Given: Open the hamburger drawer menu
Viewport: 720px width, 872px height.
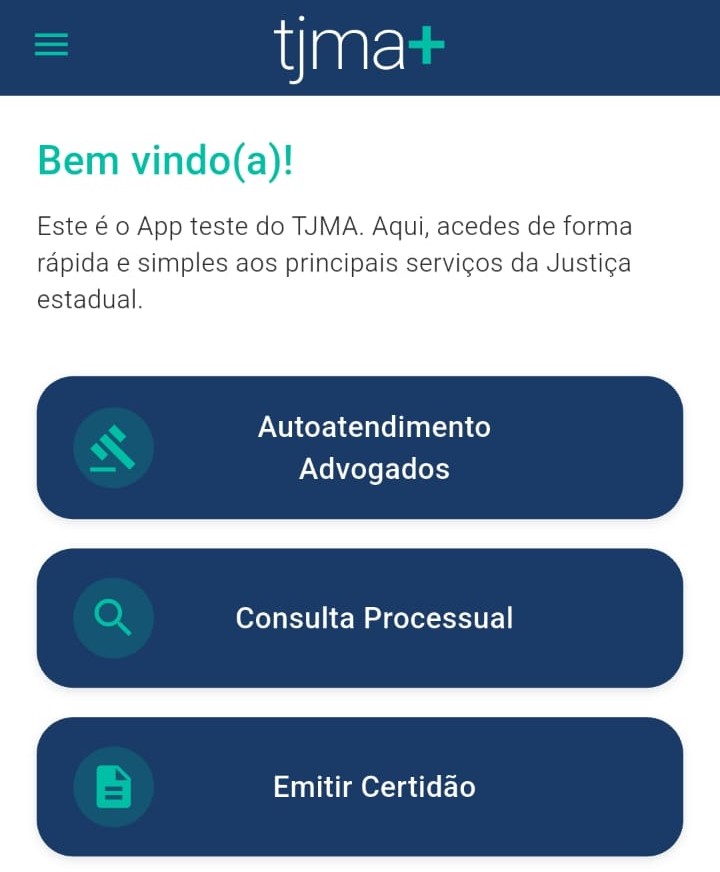Looking at the screenshot, I should [51, 45].
